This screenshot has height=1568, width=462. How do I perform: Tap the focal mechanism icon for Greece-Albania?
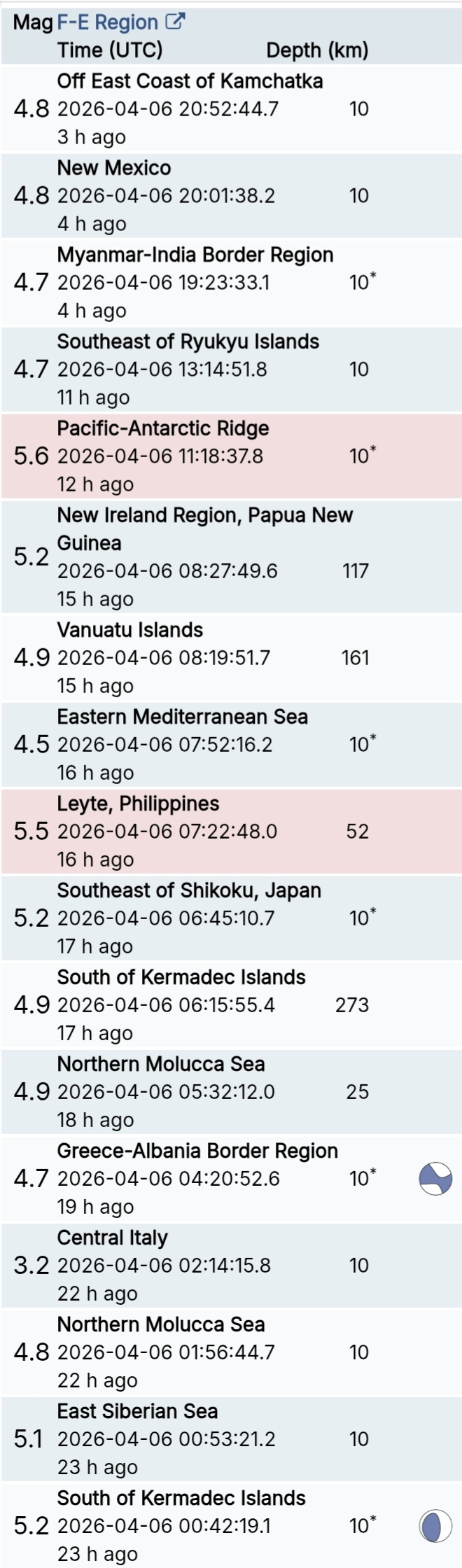435,1179
